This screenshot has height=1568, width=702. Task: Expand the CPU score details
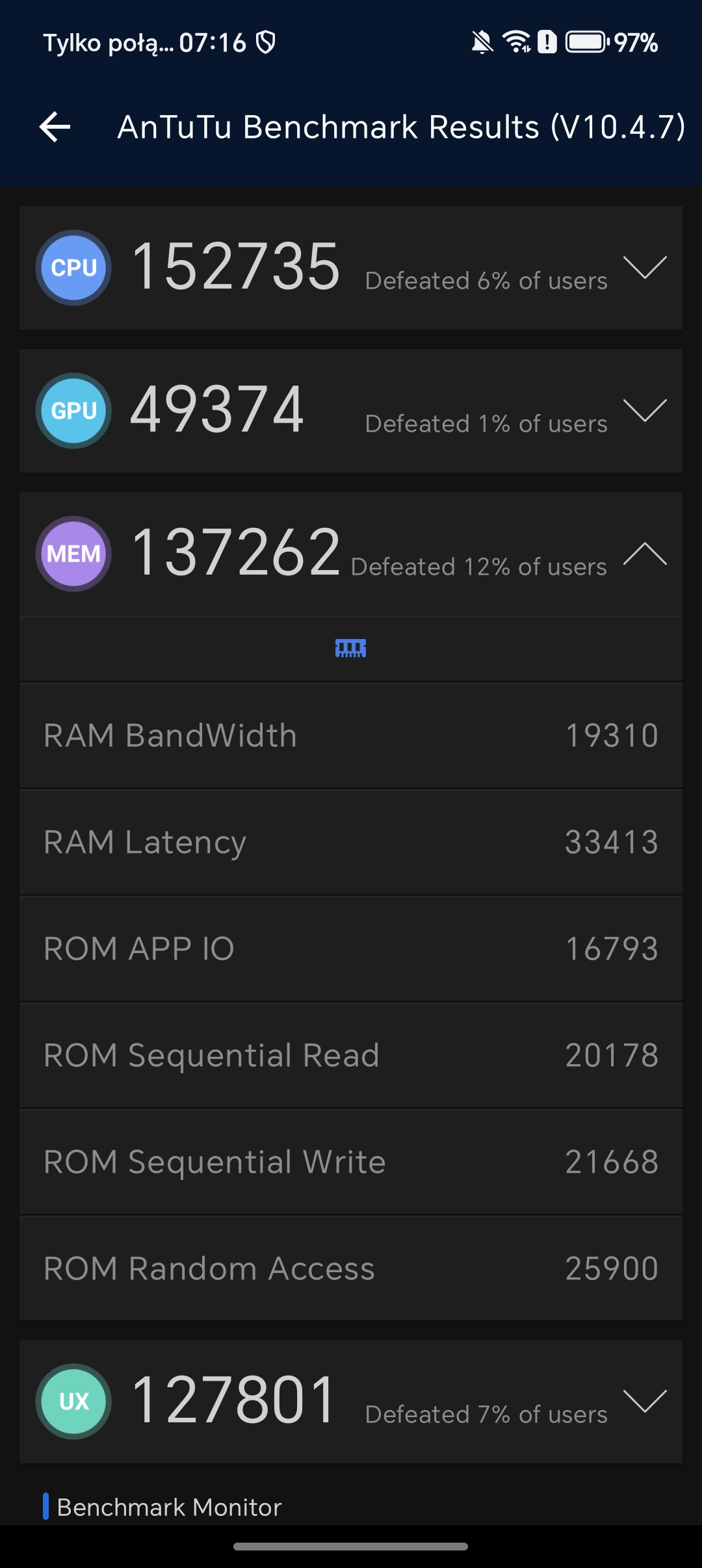pos(644,267)
